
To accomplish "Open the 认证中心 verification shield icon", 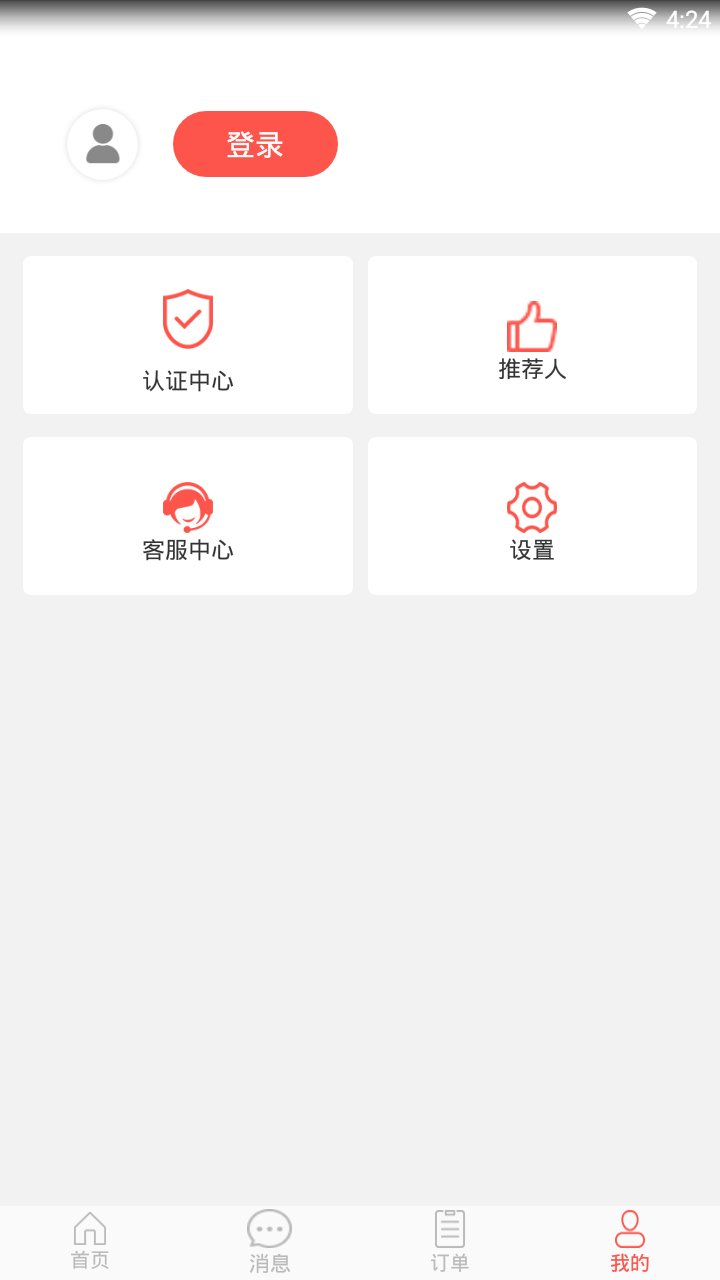I will coord(187,318).
